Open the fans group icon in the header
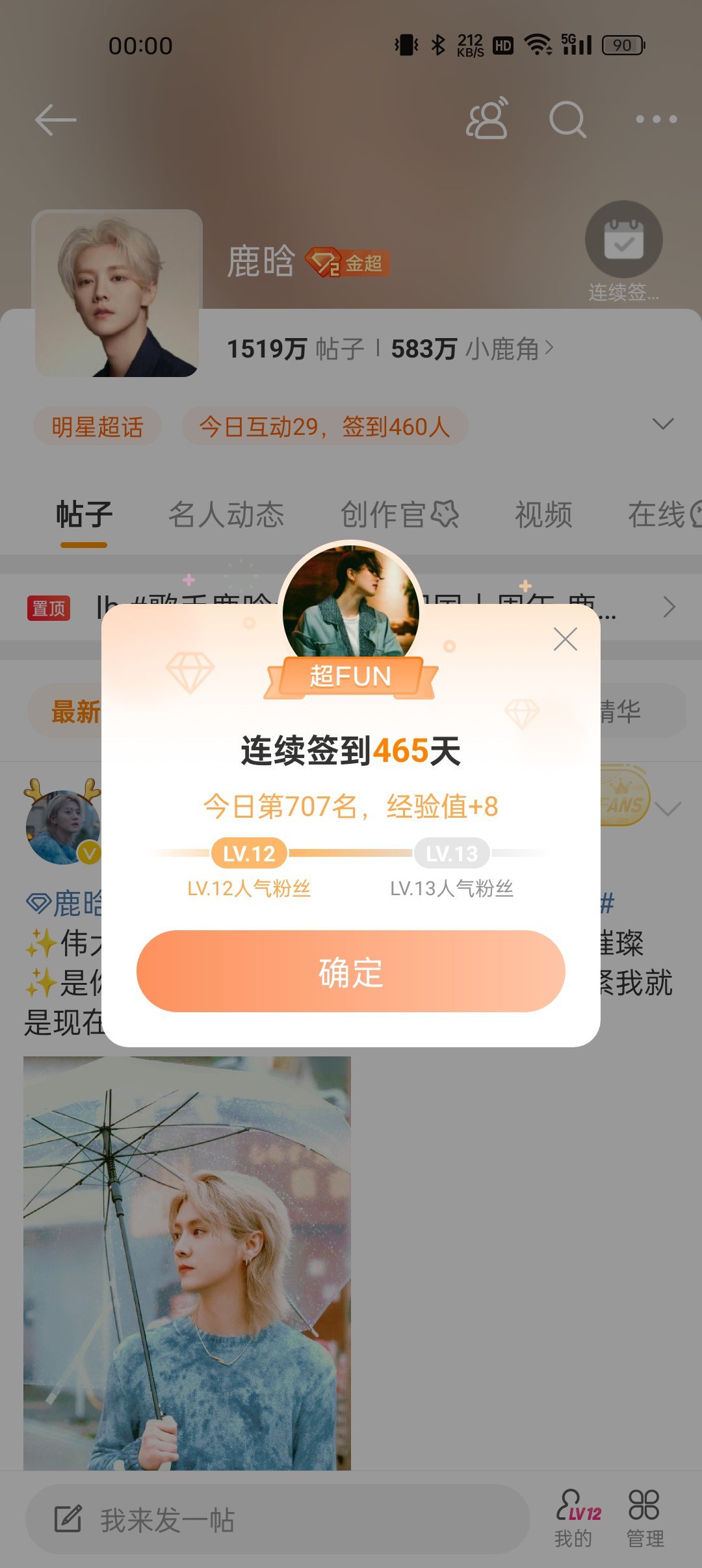 pyautogui.click(x=487, y=118)
